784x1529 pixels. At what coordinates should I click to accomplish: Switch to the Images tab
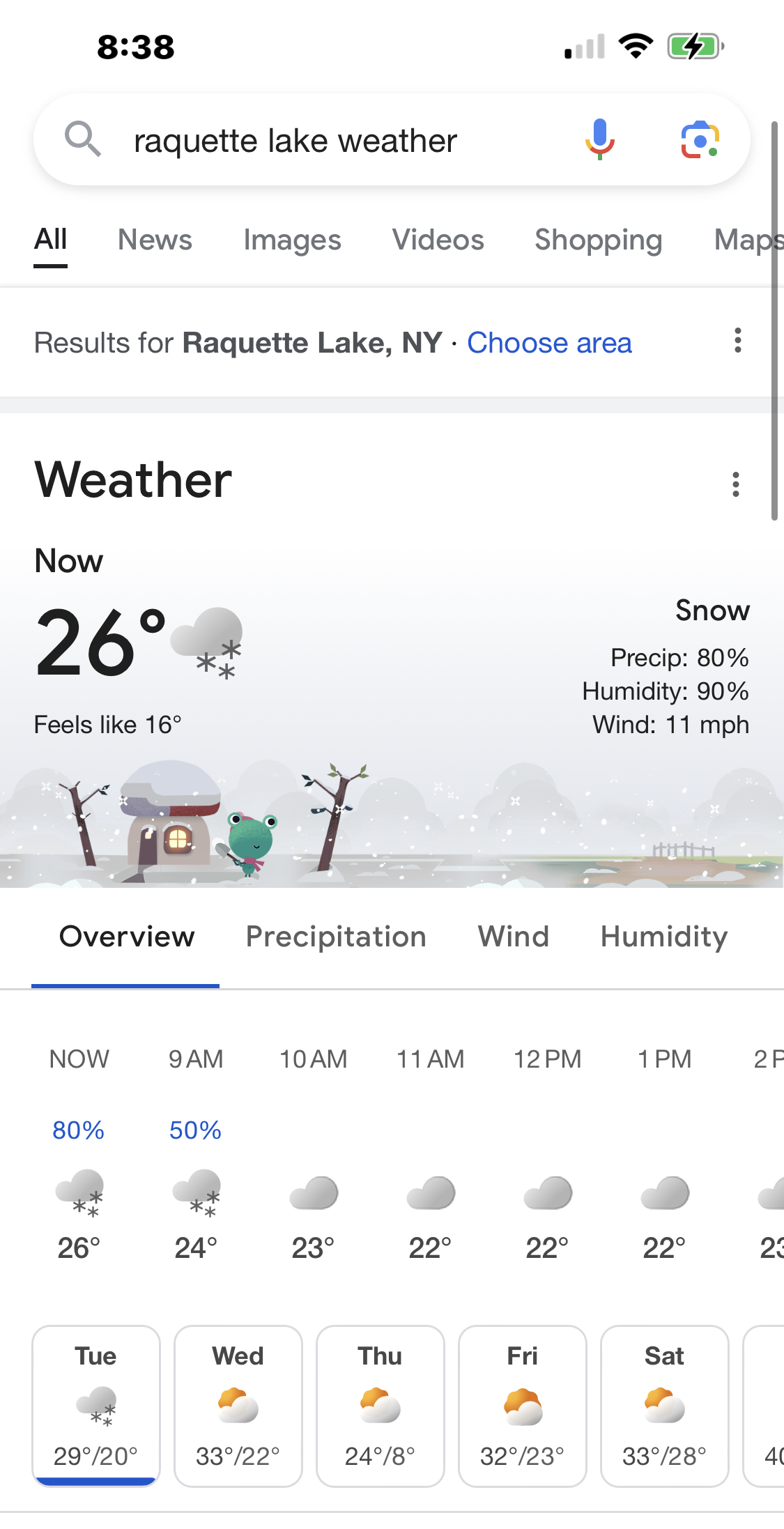tap(292, 240)
